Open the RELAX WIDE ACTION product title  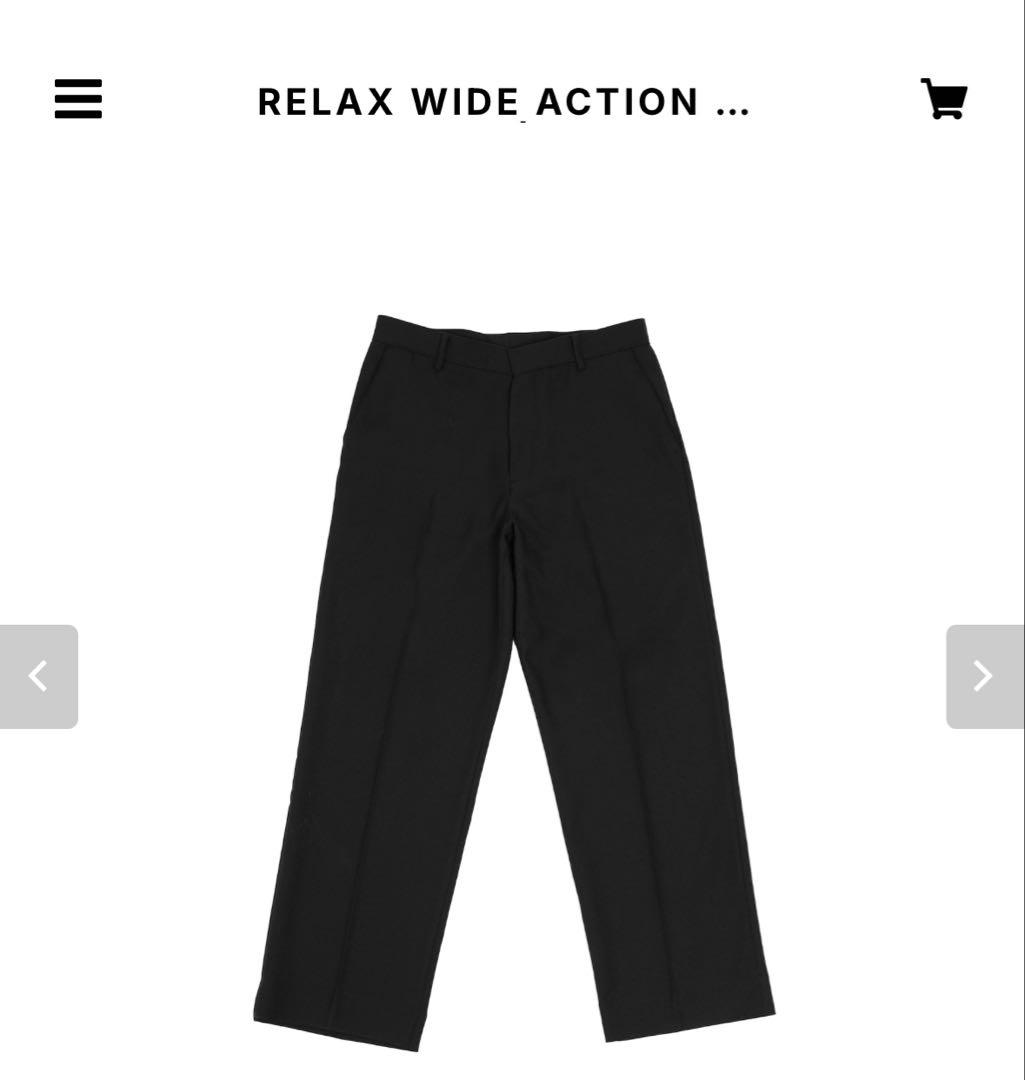tap(504, 102)
